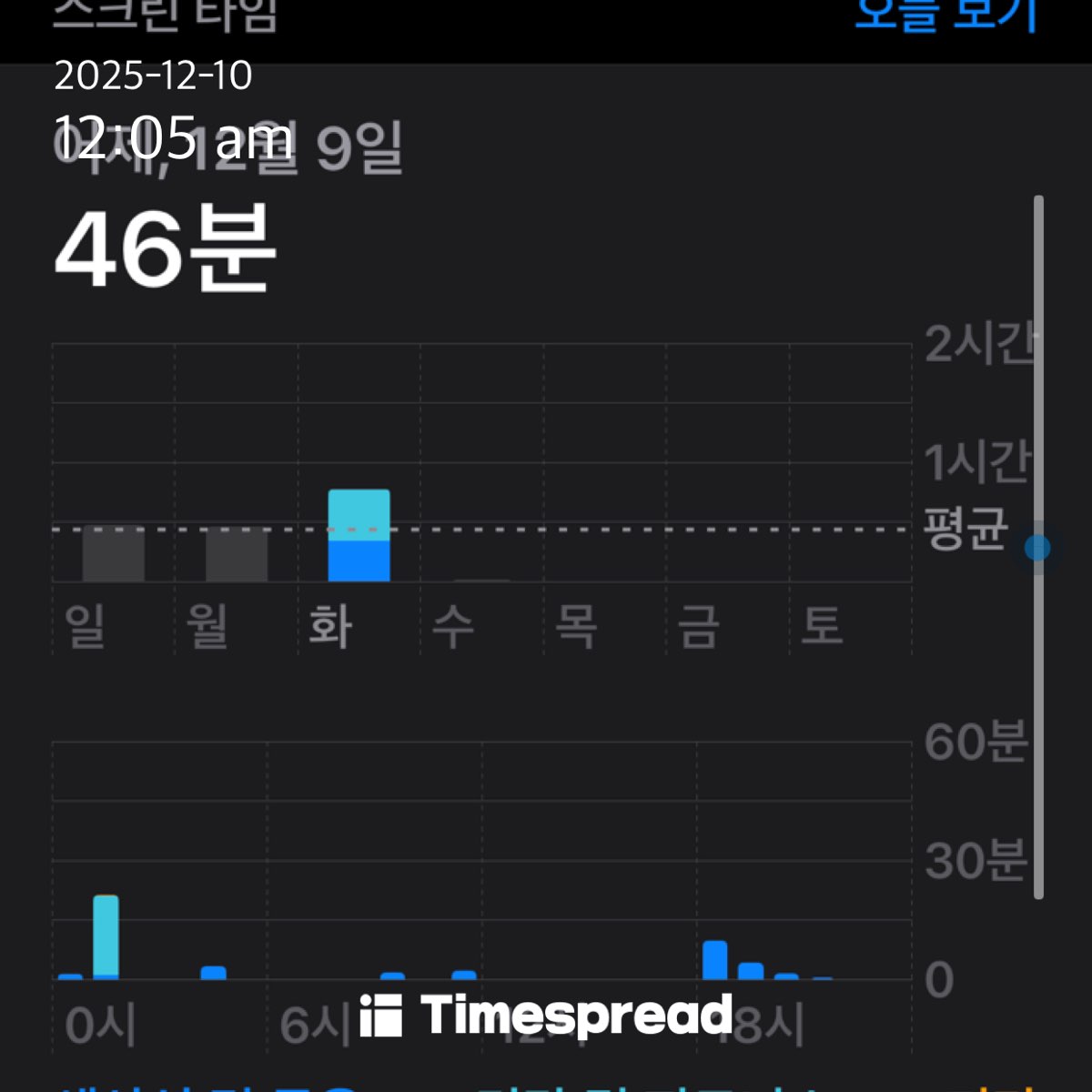
Task: Select the 일 bar in weekly chart
Action: coord(114,554)
